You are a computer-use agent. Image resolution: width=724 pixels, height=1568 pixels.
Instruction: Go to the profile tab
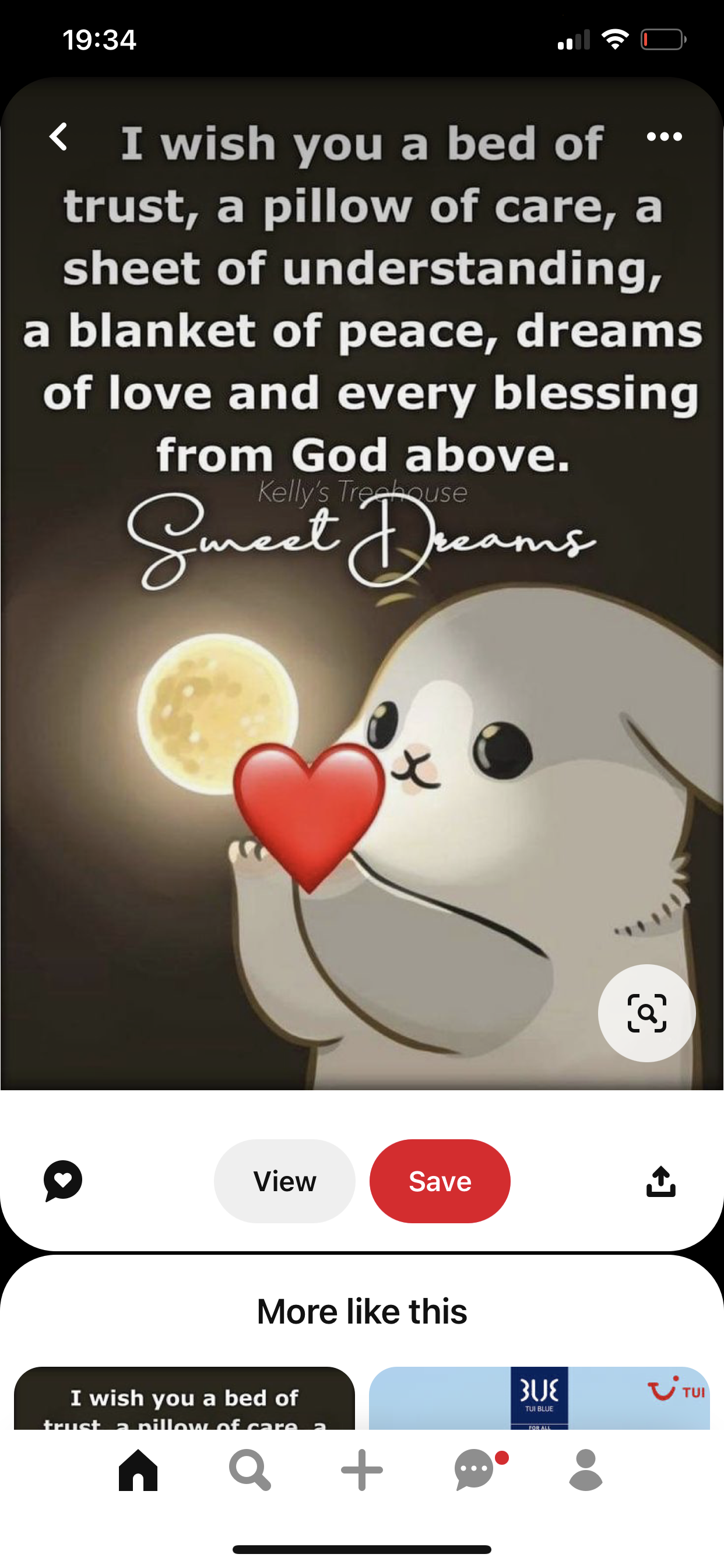click(x=585, y=1470)
